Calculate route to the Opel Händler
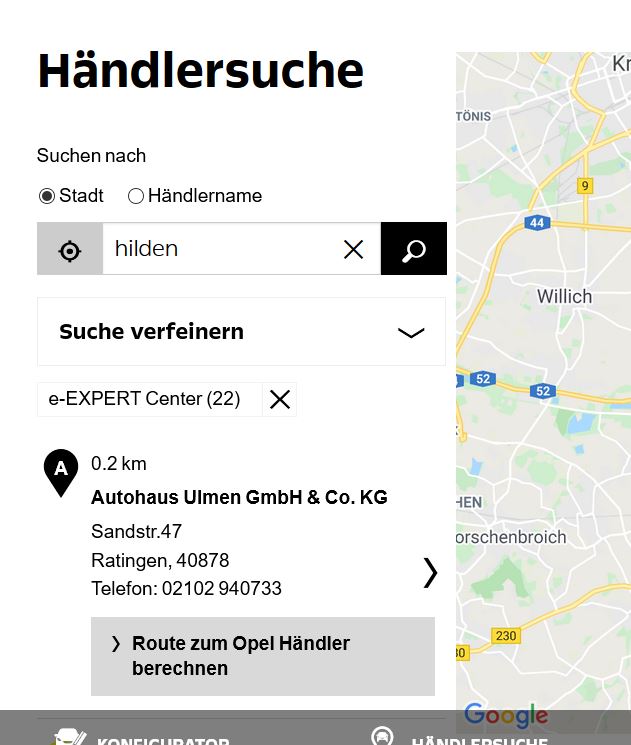Screen dimensions: 631x745 pos(262,656)
